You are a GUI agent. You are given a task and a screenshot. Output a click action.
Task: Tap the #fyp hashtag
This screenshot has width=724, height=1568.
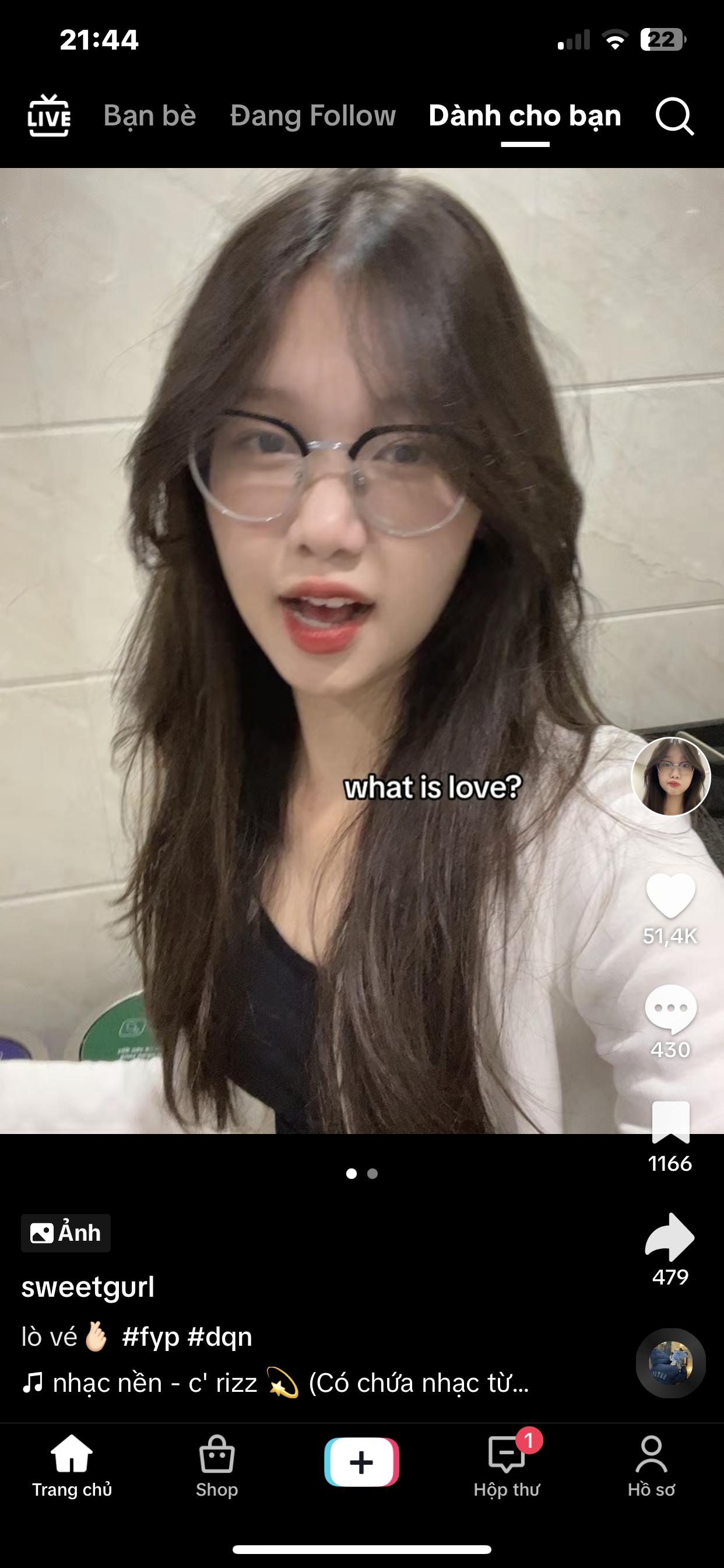coord(150,1336)
